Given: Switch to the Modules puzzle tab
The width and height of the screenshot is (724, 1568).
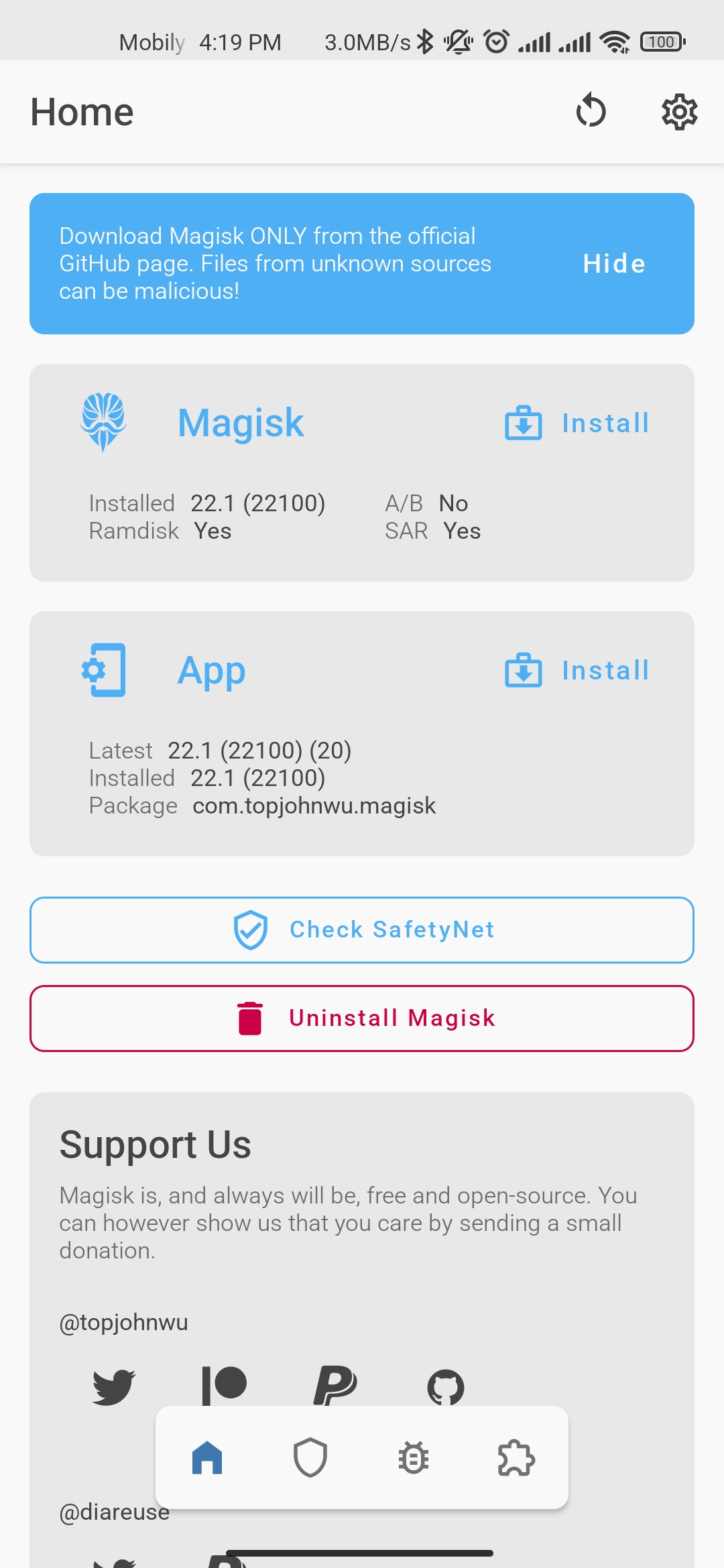Looking at the screenshot, I should (516, 1457).
